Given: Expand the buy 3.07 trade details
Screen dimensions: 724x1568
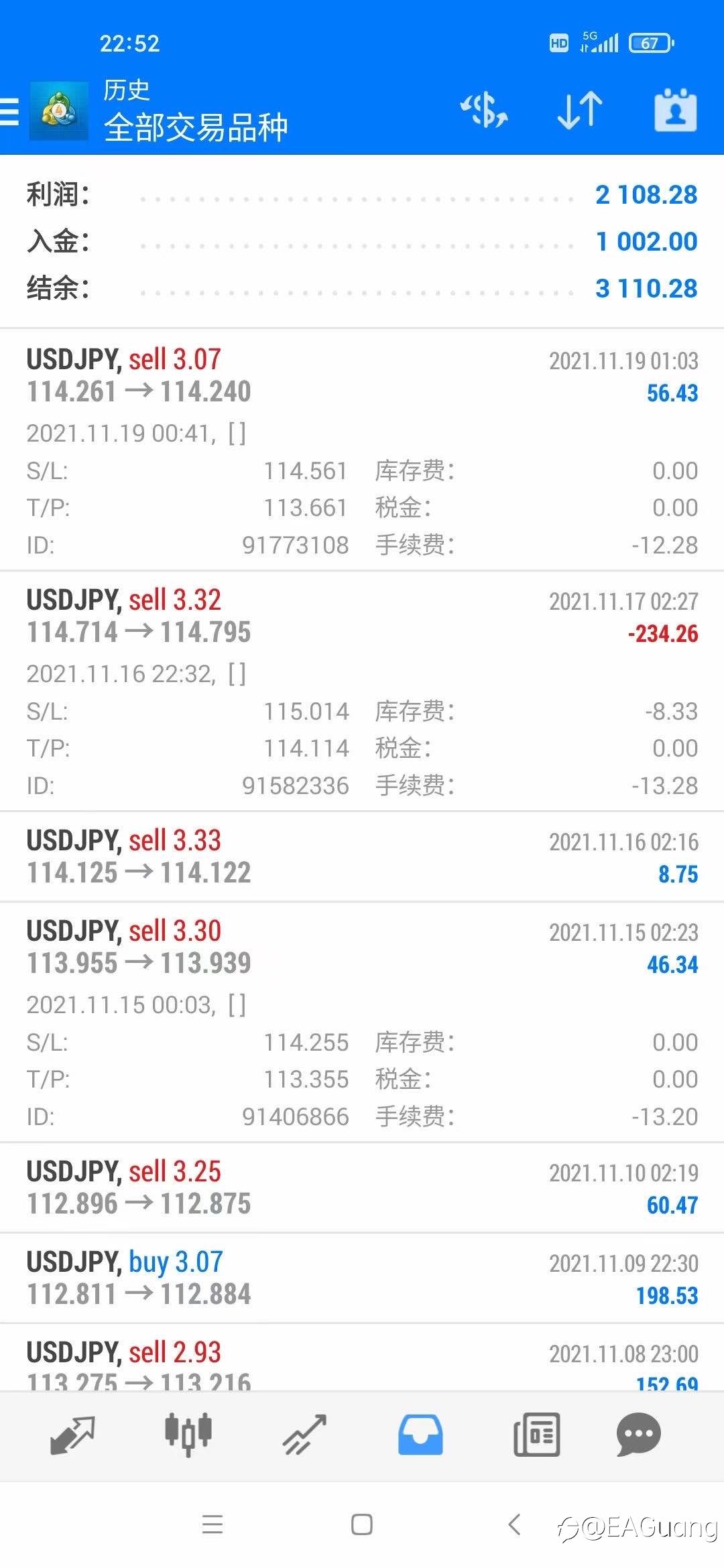Looking at the screenshot, I should coord(362,1278).
